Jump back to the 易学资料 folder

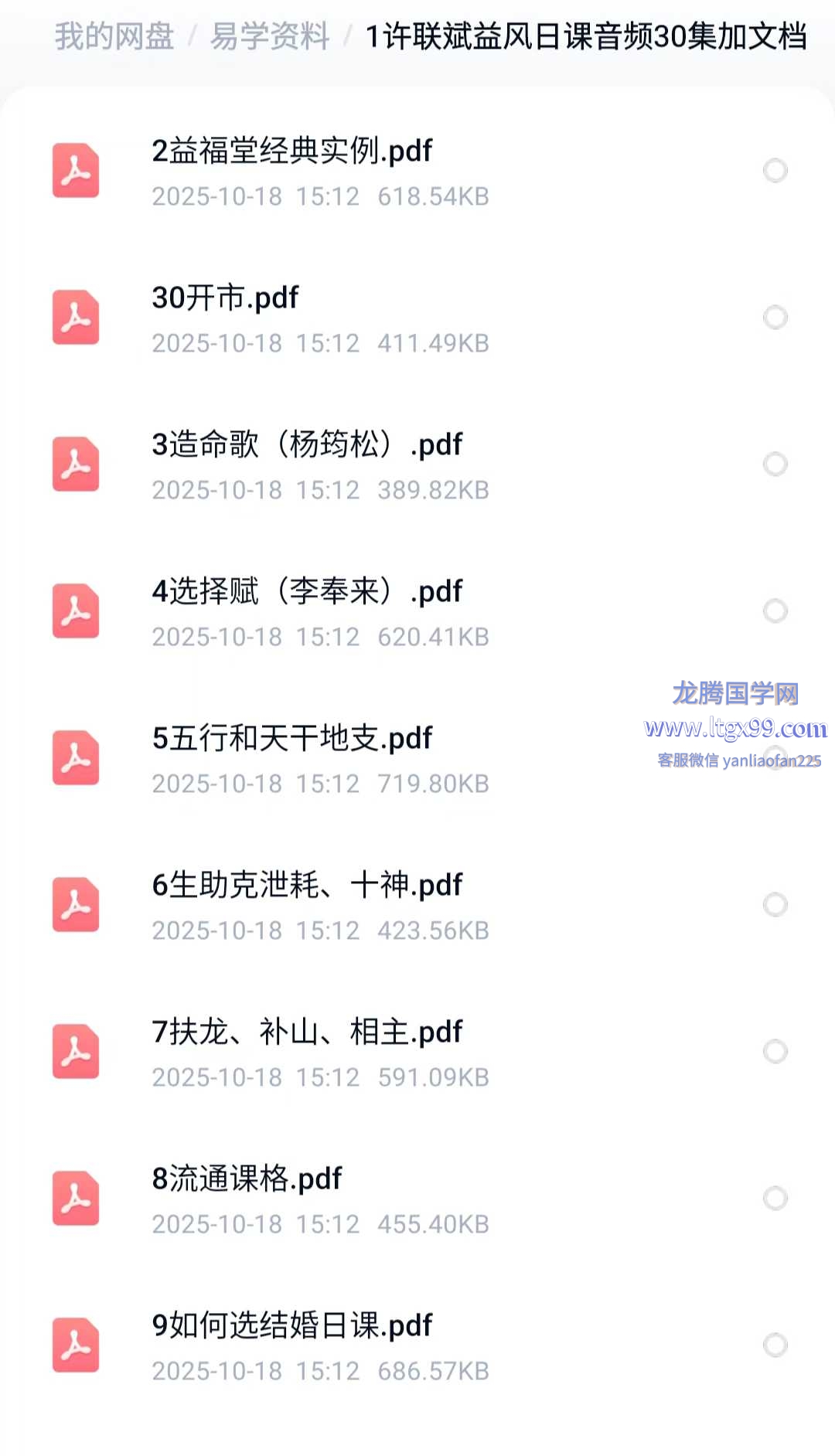pos(270,36)
